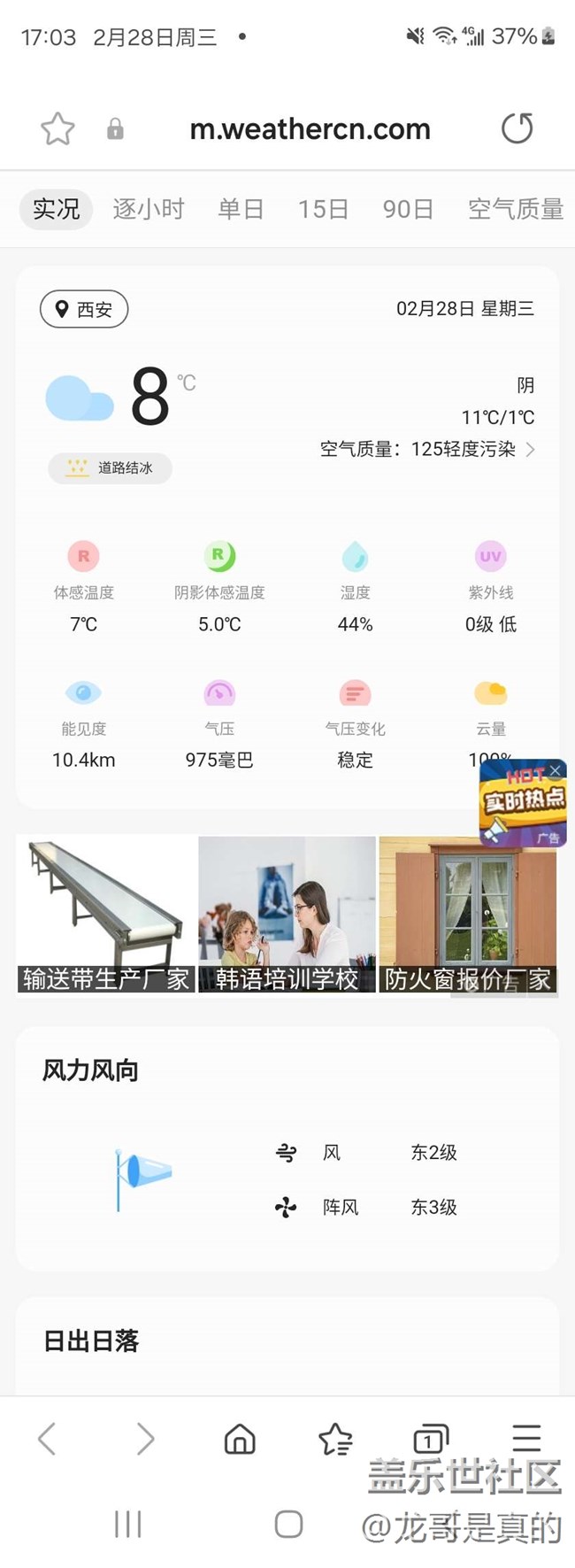View the 90日 forecast tab

(x=408, y=209)
